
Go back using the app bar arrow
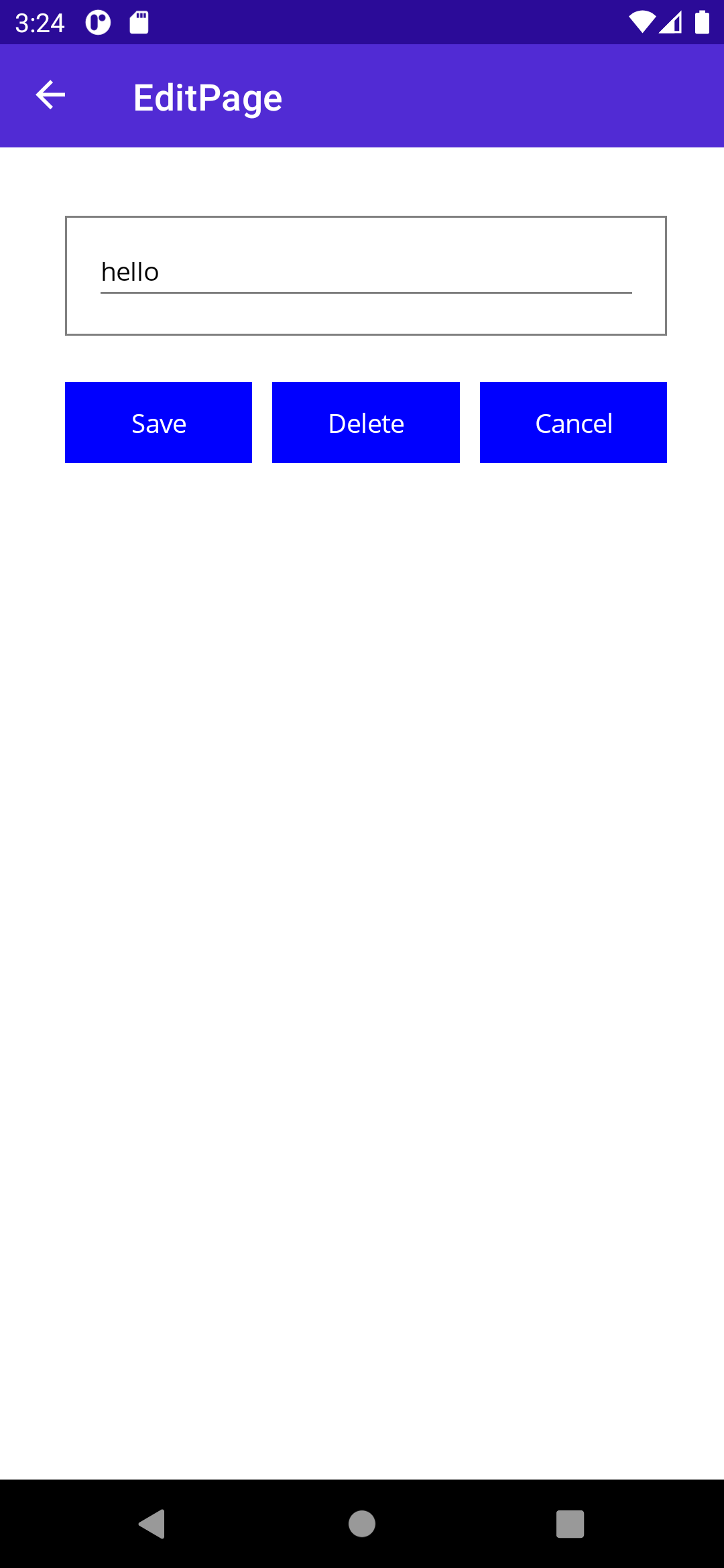[x=50, y=96]
